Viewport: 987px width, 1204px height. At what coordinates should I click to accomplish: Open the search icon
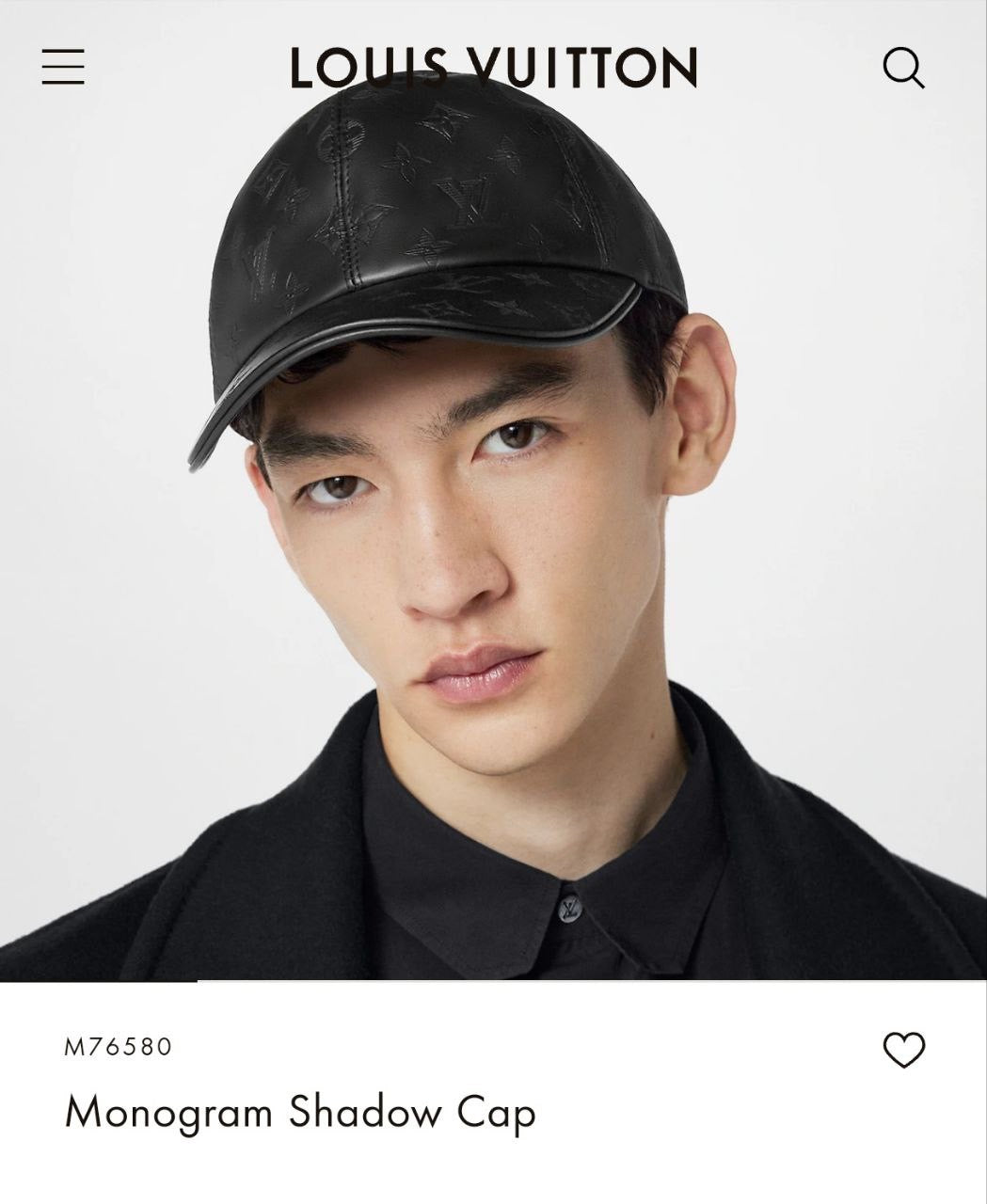903,68
